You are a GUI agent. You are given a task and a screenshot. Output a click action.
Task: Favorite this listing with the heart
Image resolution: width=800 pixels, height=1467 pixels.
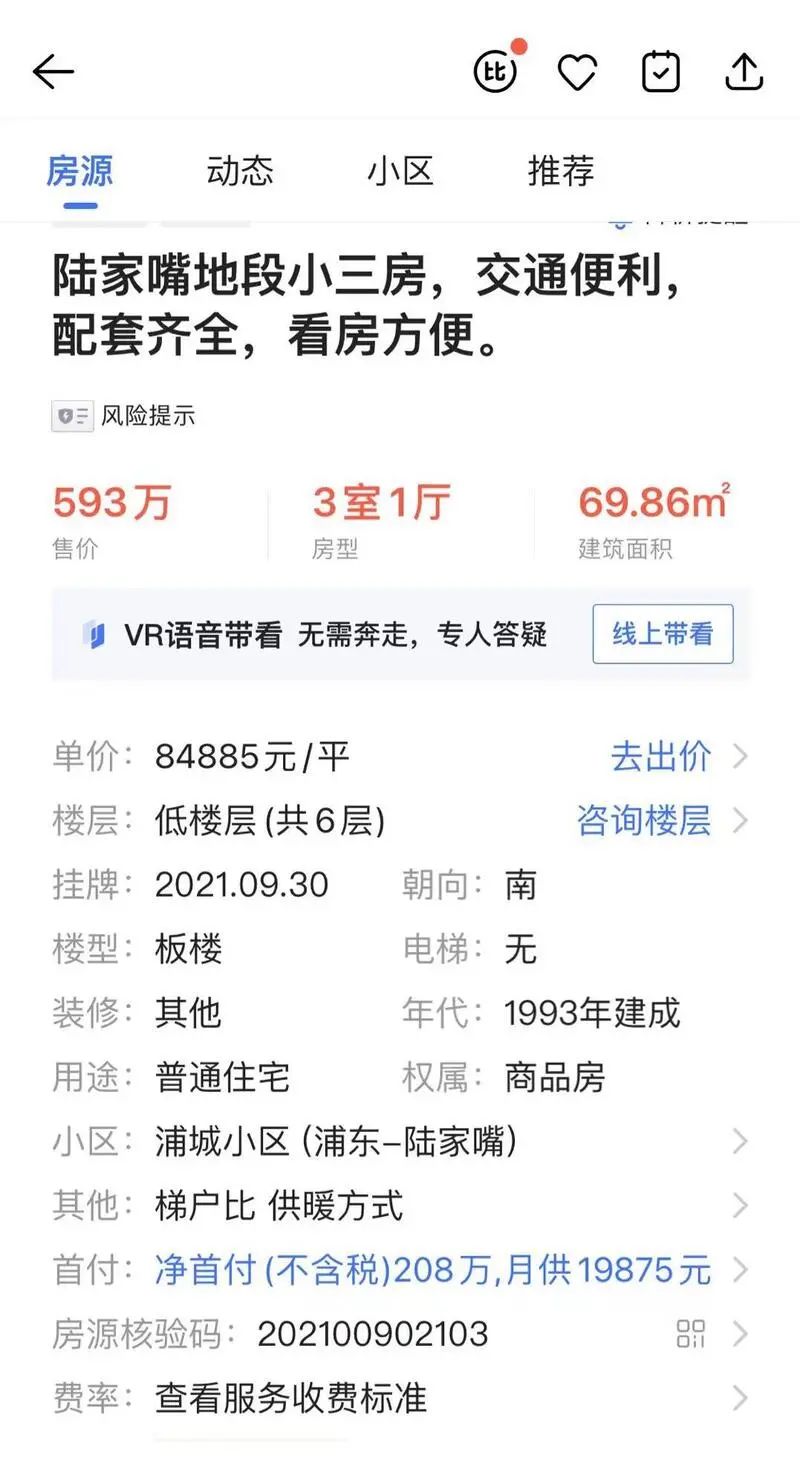tap(577, 72)
